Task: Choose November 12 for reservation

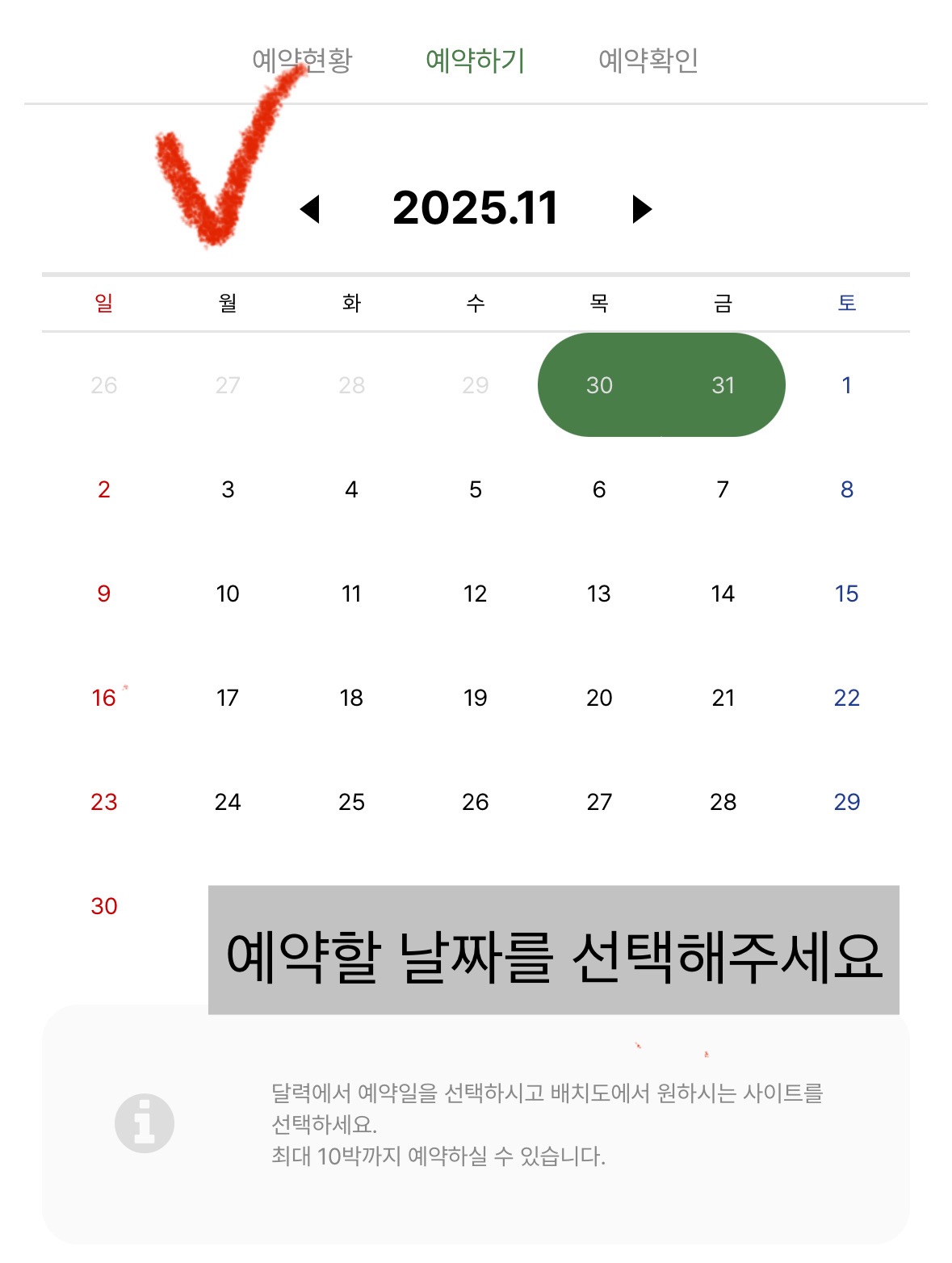Action: (x=475, y=594)
